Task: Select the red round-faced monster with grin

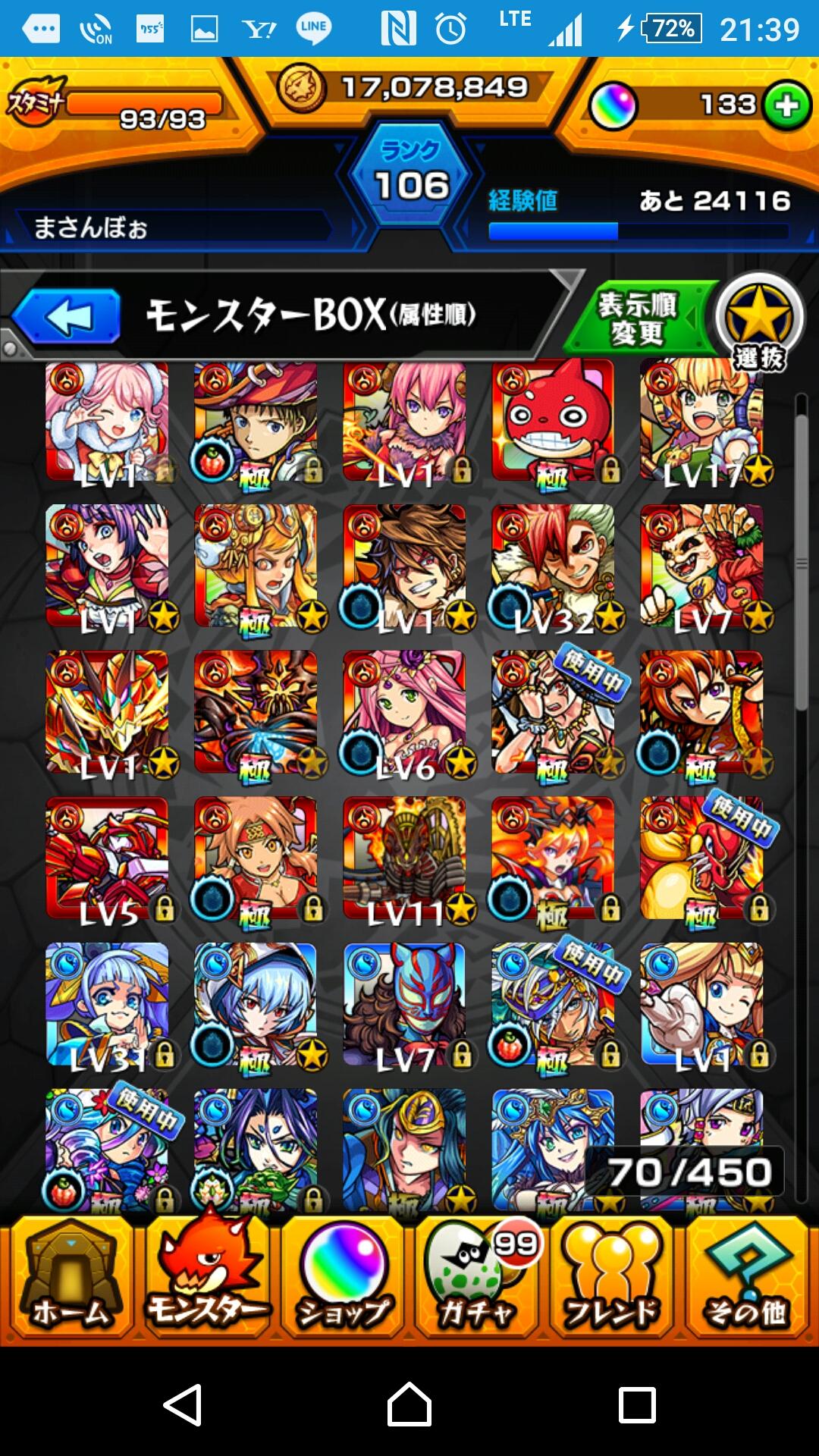Action: pos(552,422)
